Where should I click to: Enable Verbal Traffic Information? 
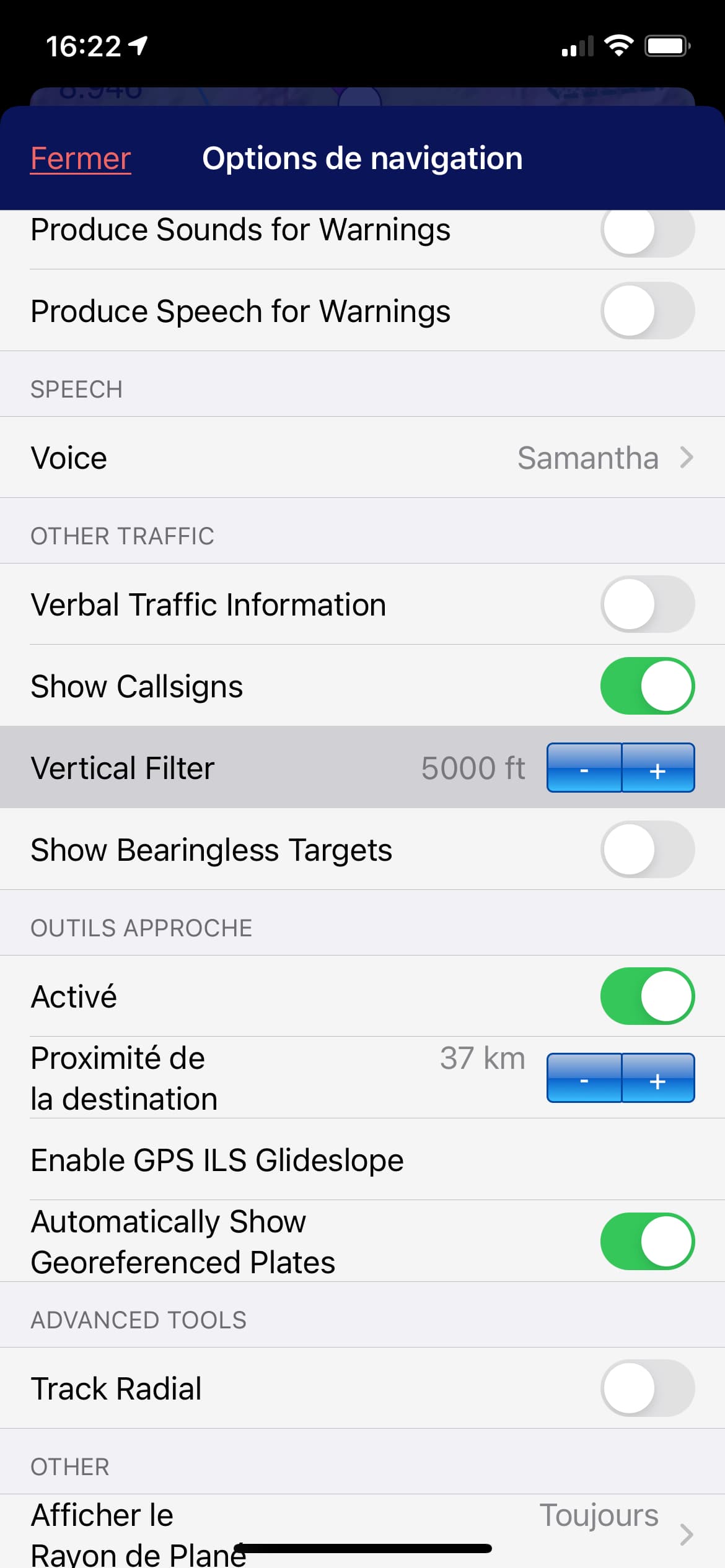(x=647, y=604)
